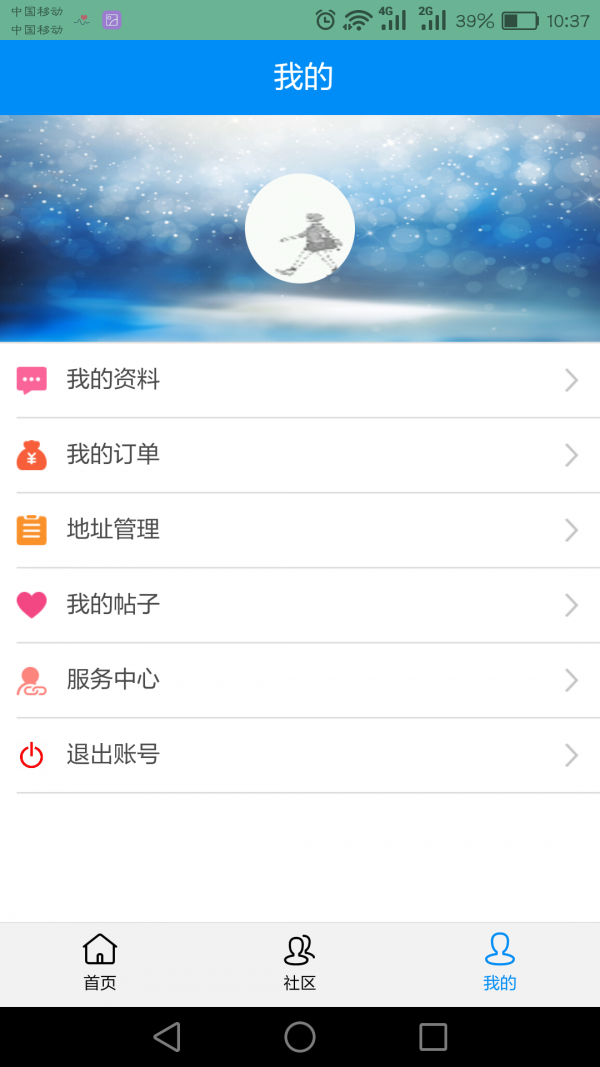Switch to the 社区 community tab
The width and height of the screenshot is (600, 1067).
coord(300,962)
